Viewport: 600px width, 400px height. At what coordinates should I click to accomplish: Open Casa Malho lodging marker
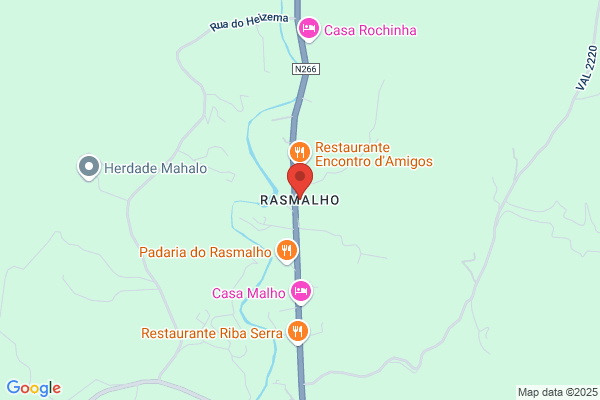coord(301,292)
